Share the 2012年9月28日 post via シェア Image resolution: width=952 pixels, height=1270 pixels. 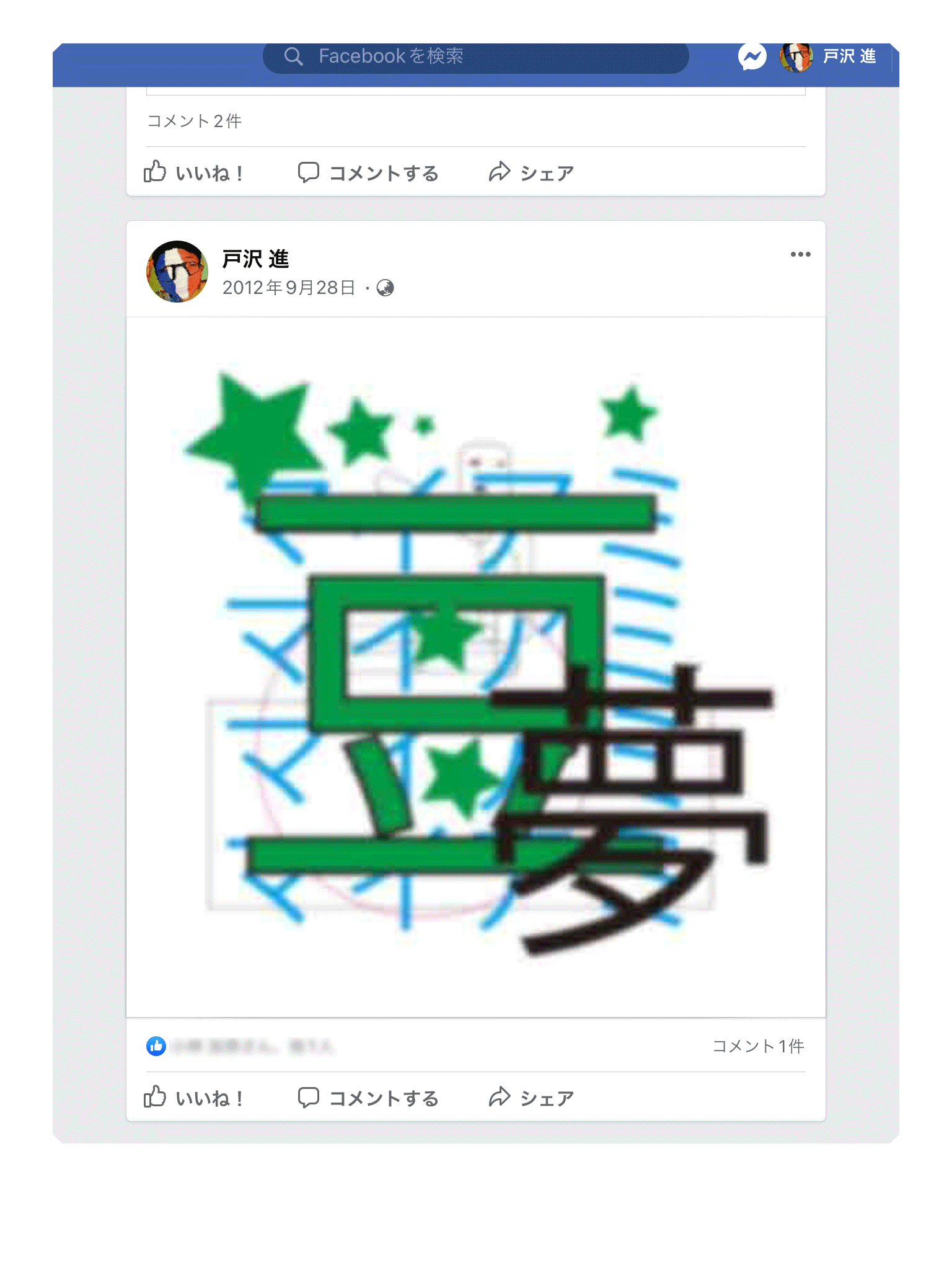[x=531, y=1098]
